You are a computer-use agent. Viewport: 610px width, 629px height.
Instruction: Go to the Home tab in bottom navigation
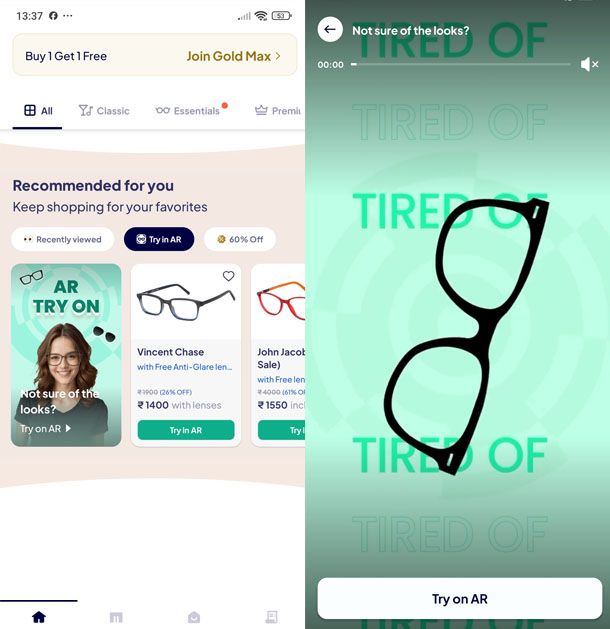(39, 617)
